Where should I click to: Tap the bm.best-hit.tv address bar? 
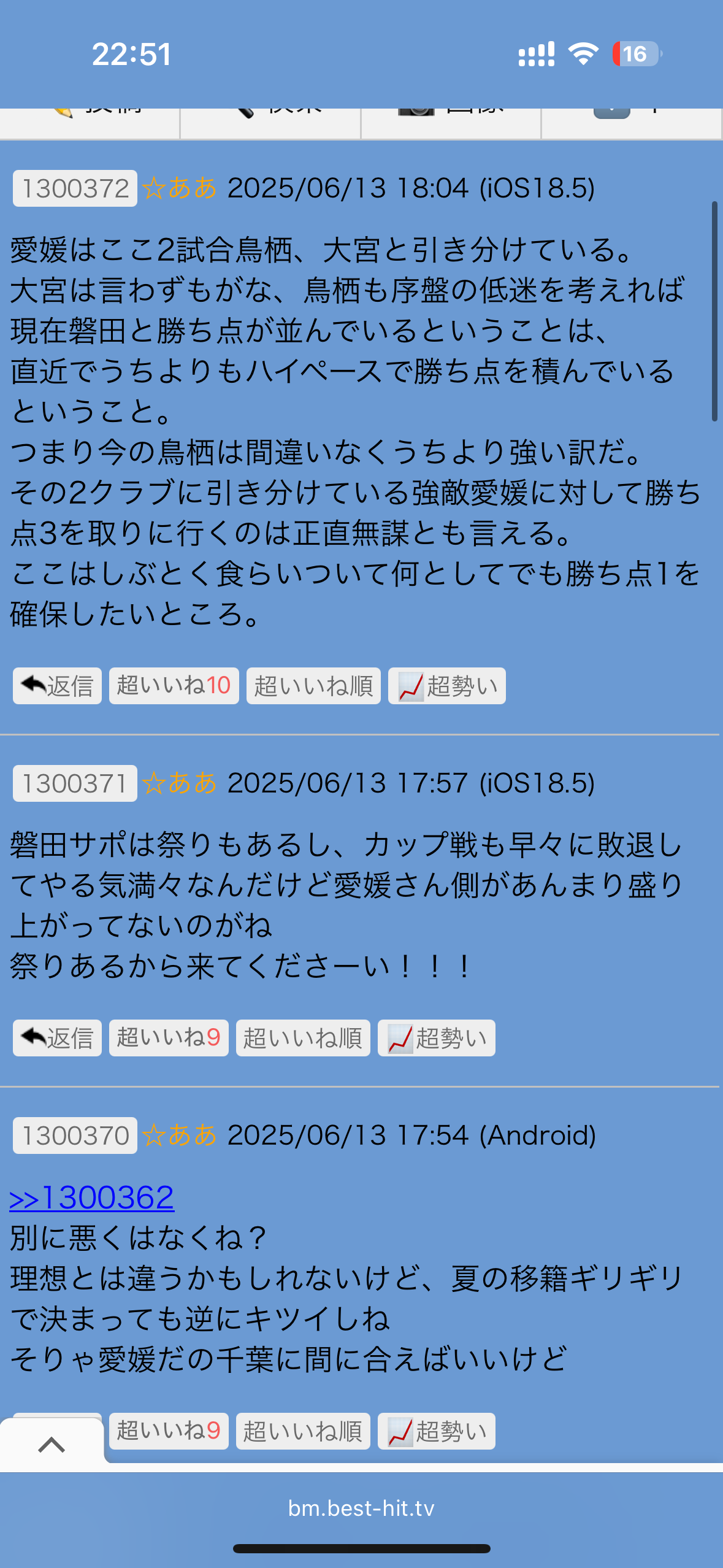coord(361,1508)
